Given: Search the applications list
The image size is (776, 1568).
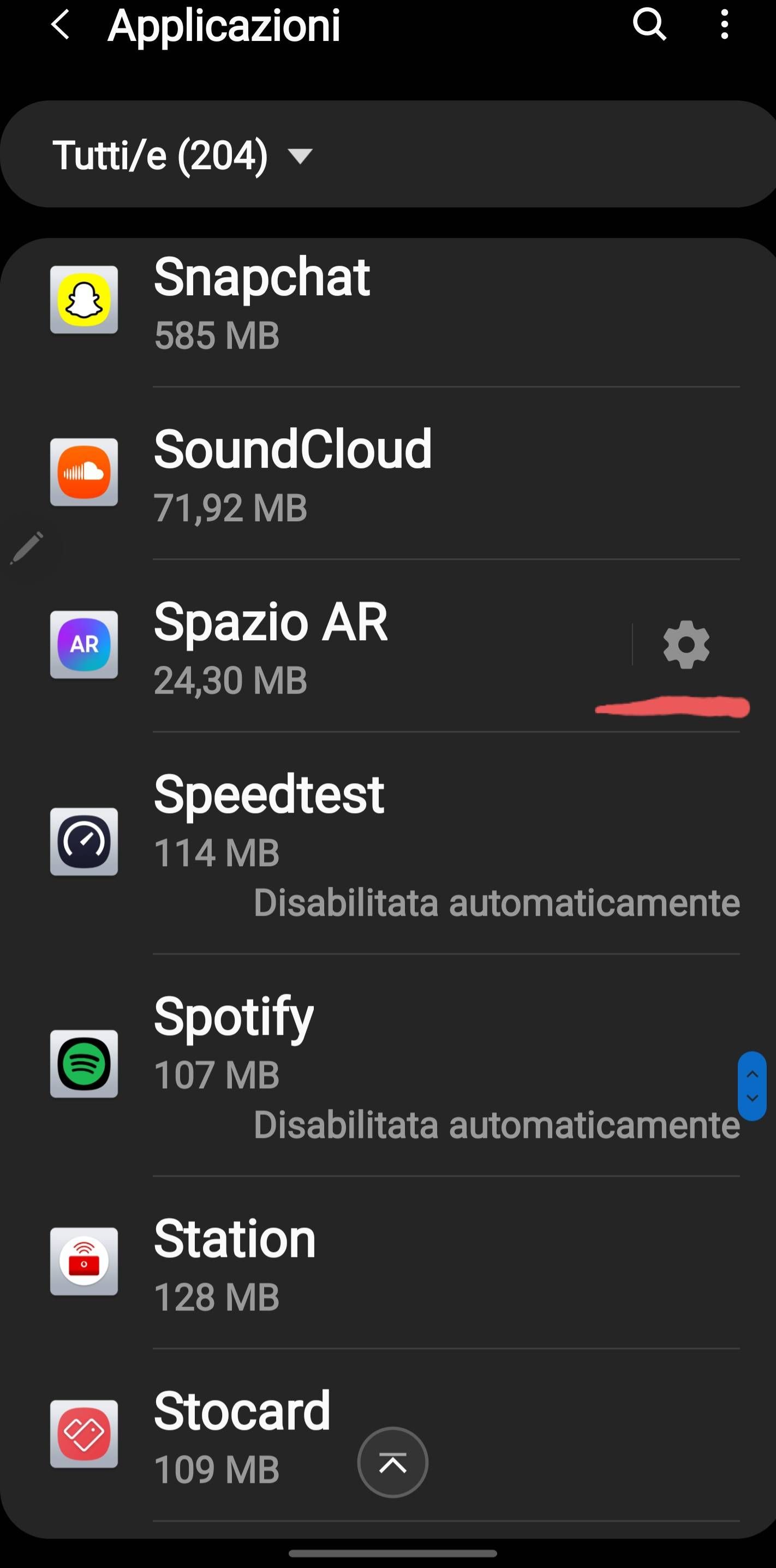Looking at the screenshot, I should click(x=649, y=26).
